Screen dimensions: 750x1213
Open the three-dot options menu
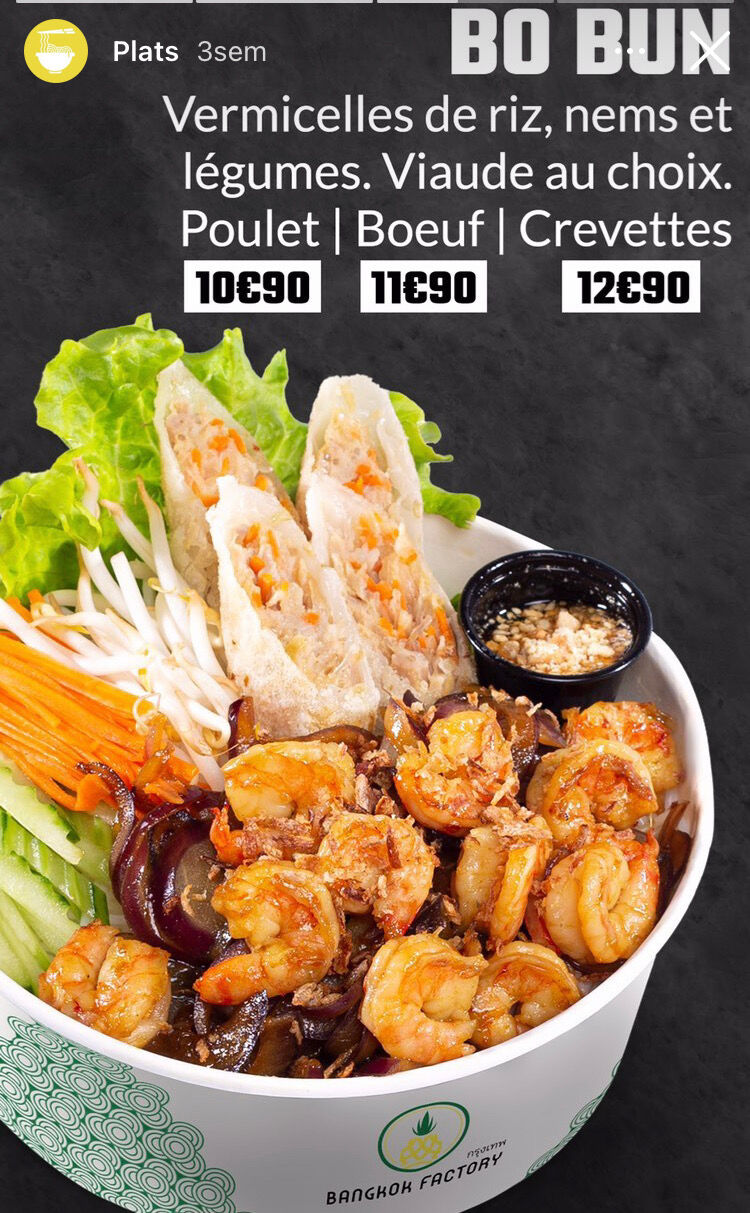[630, 51]
